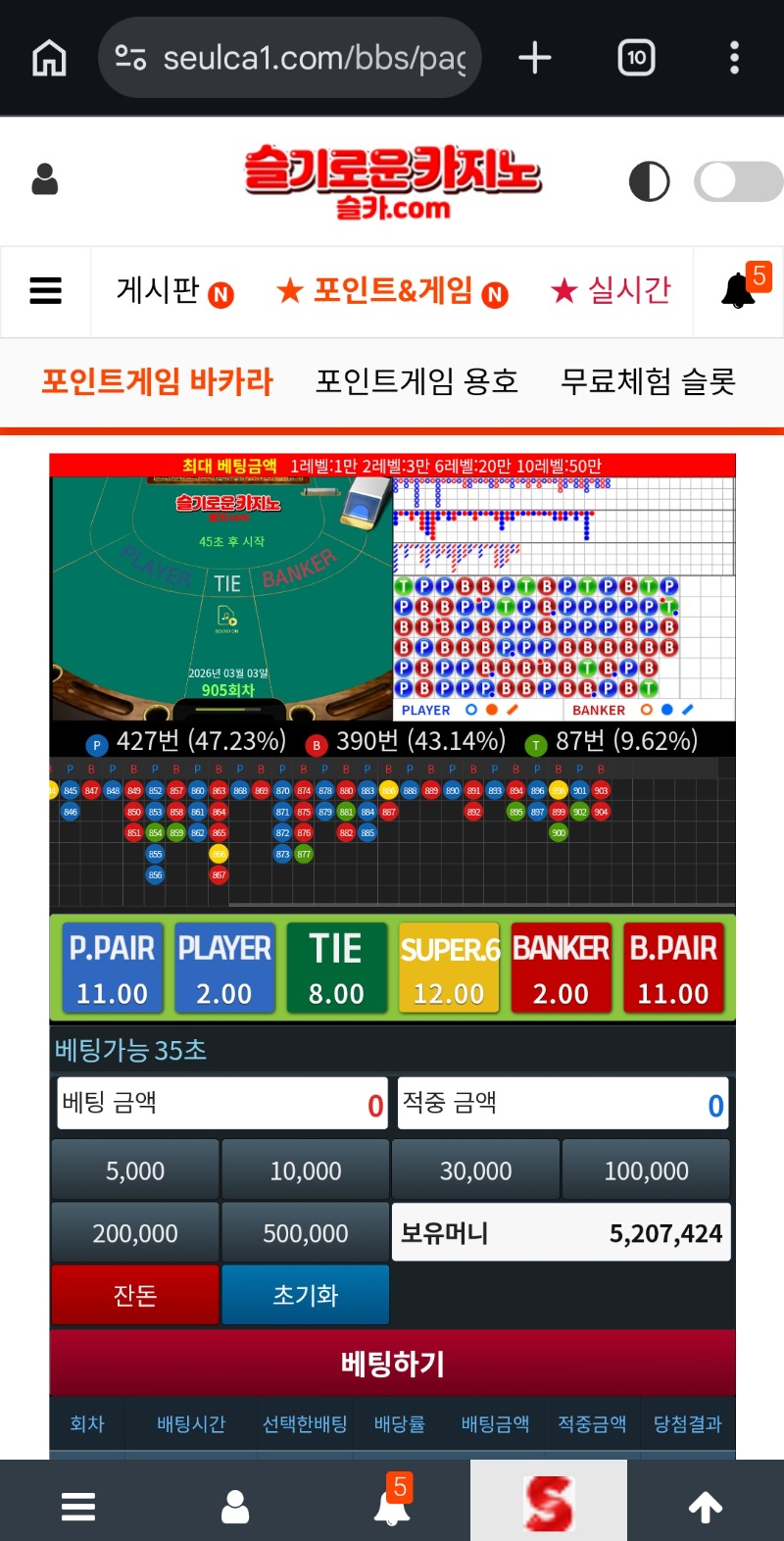This screenshot has width=784, height=1541.
Task: Toggle the dark mode switch
Action: coord(737,181)
